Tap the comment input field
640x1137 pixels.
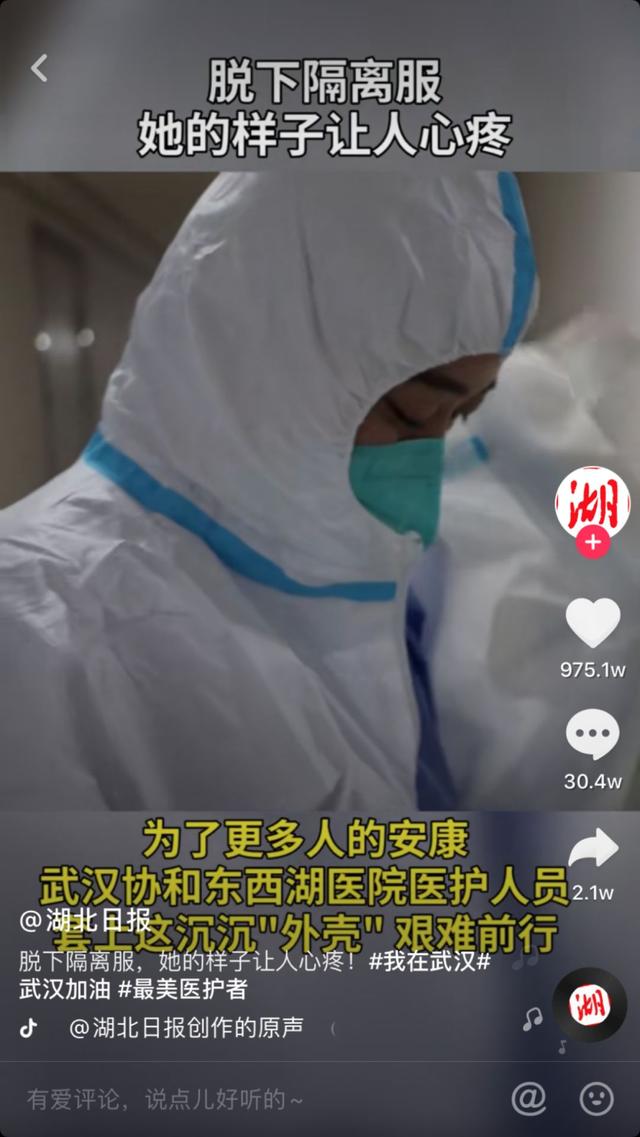coord(165,1100)
